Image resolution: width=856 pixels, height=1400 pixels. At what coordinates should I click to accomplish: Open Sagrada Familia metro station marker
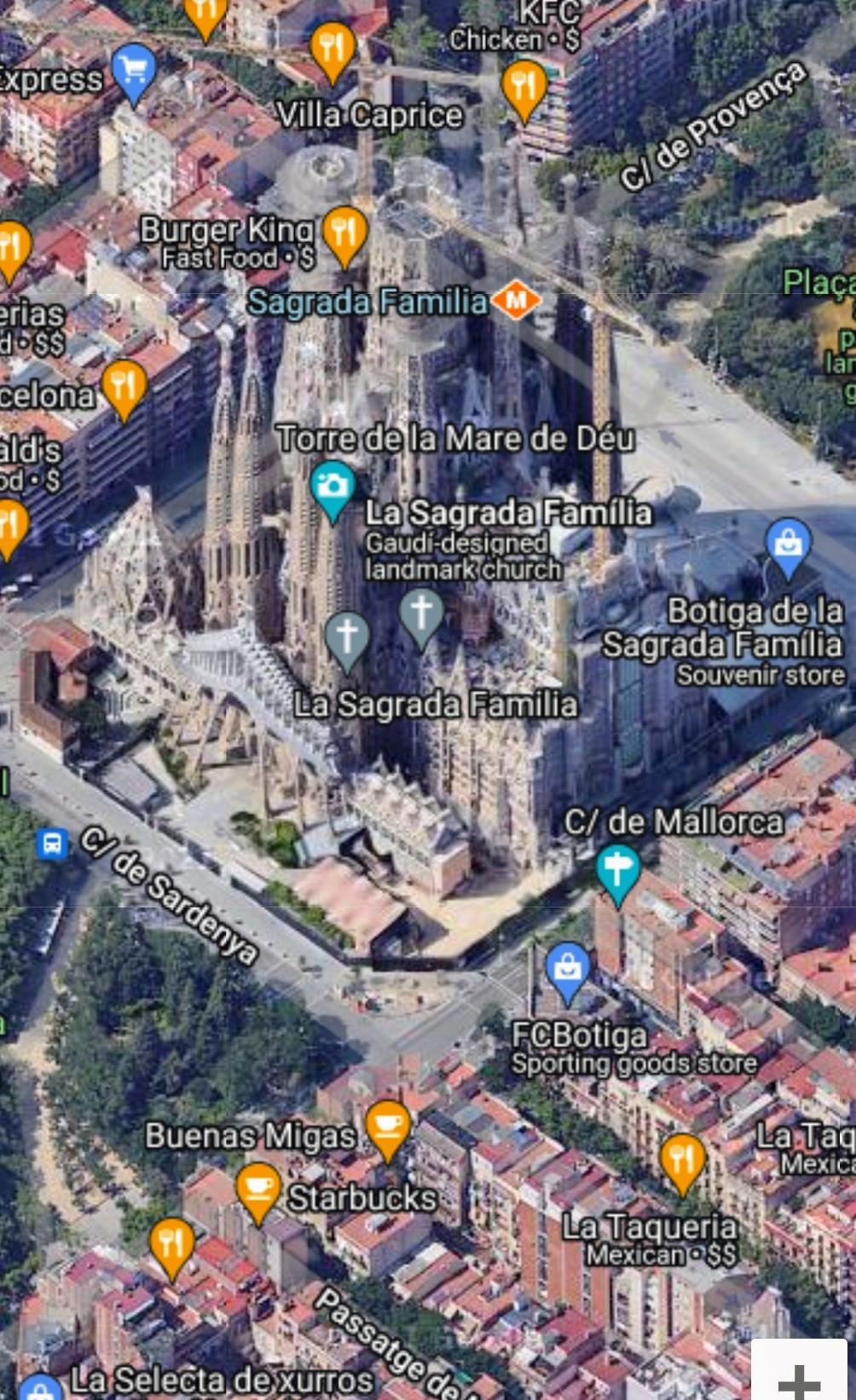click(516, 300)
